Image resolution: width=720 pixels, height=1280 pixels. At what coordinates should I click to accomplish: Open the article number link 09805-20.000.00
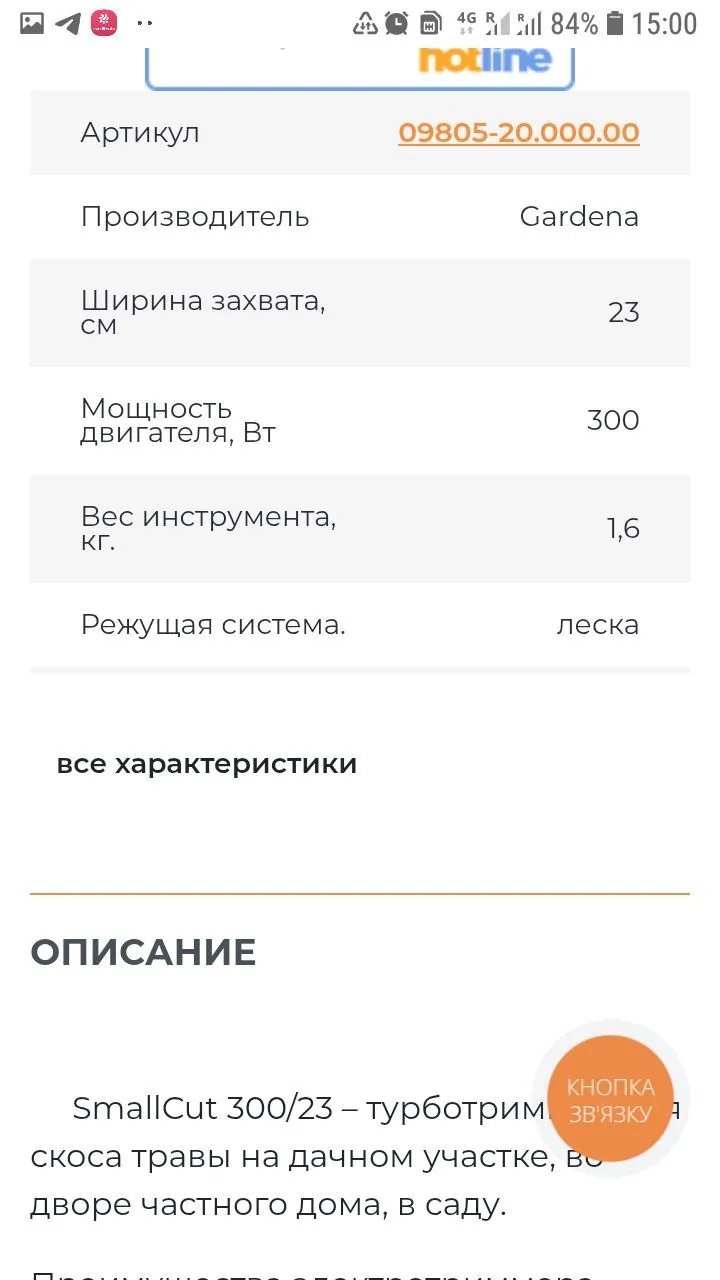(x=519, y=133)
